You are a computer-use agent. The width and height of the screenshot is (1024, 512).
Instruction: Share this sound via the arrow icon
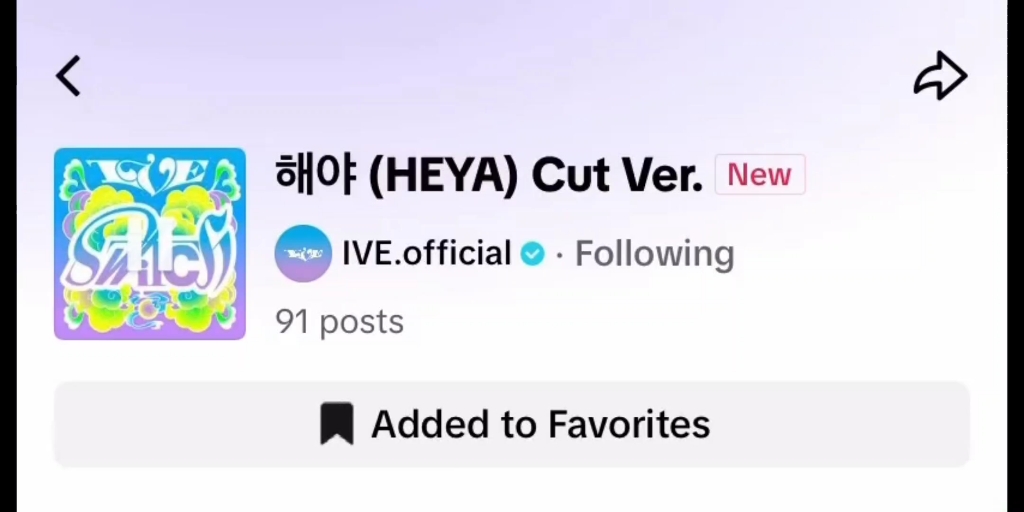[940, 77]
